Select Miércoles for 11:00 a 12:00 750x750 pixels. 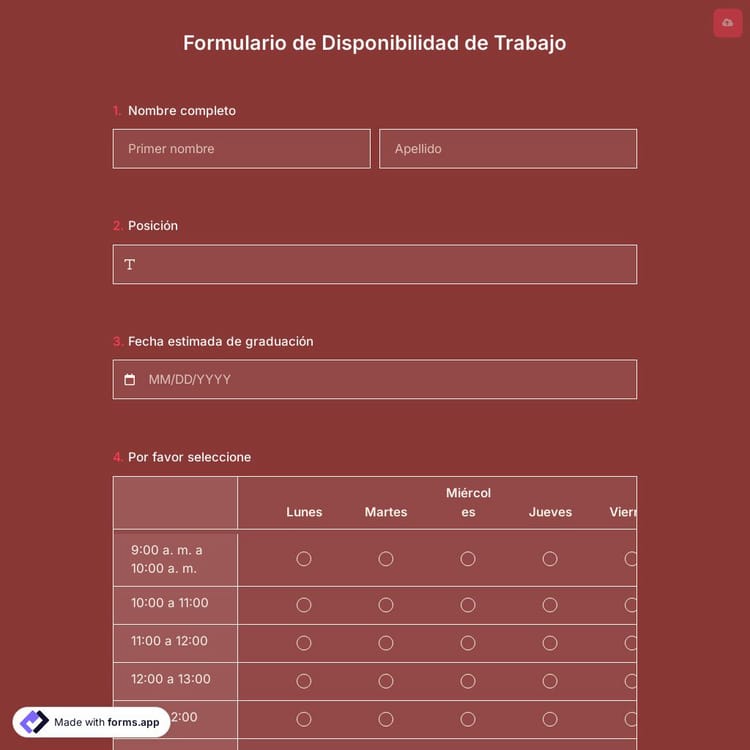point(468,643)
